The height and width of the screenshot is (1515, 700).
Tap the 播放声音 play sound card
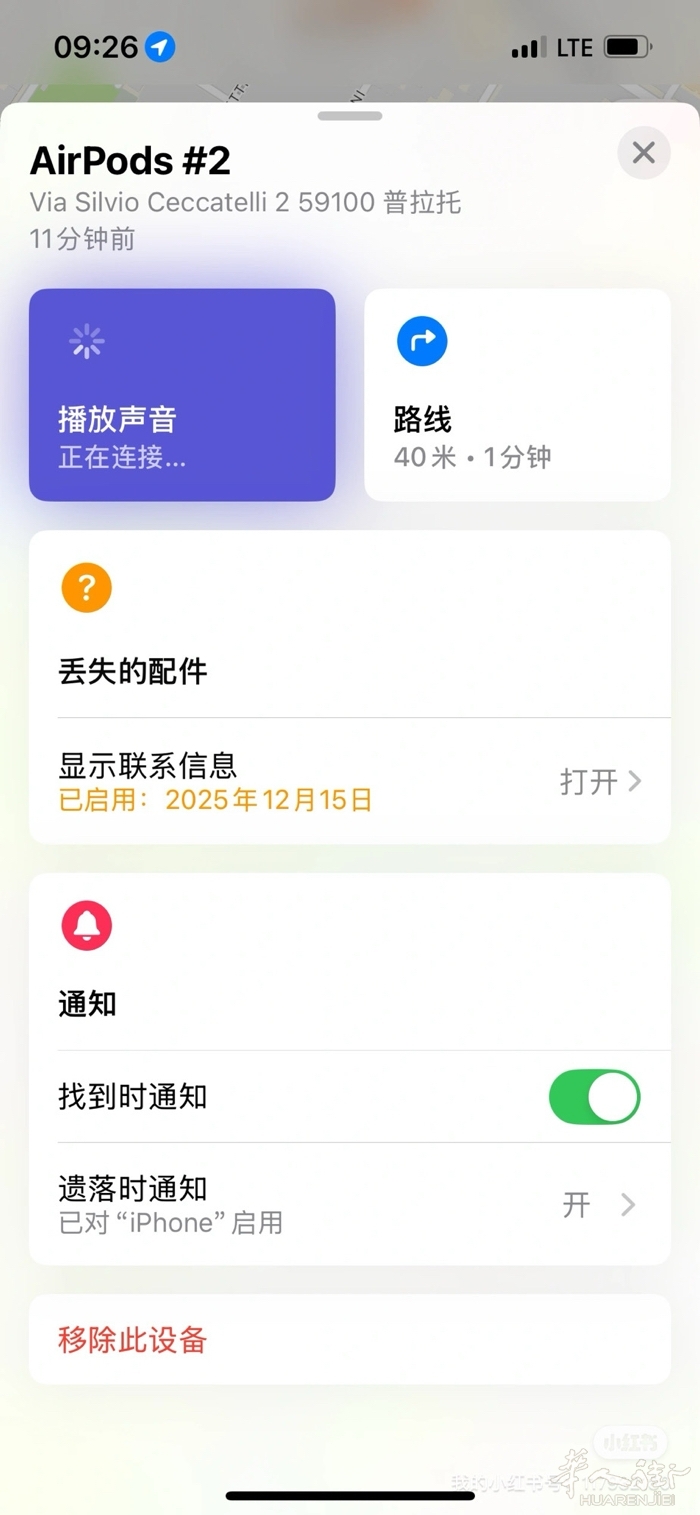[x=182, y=395]
